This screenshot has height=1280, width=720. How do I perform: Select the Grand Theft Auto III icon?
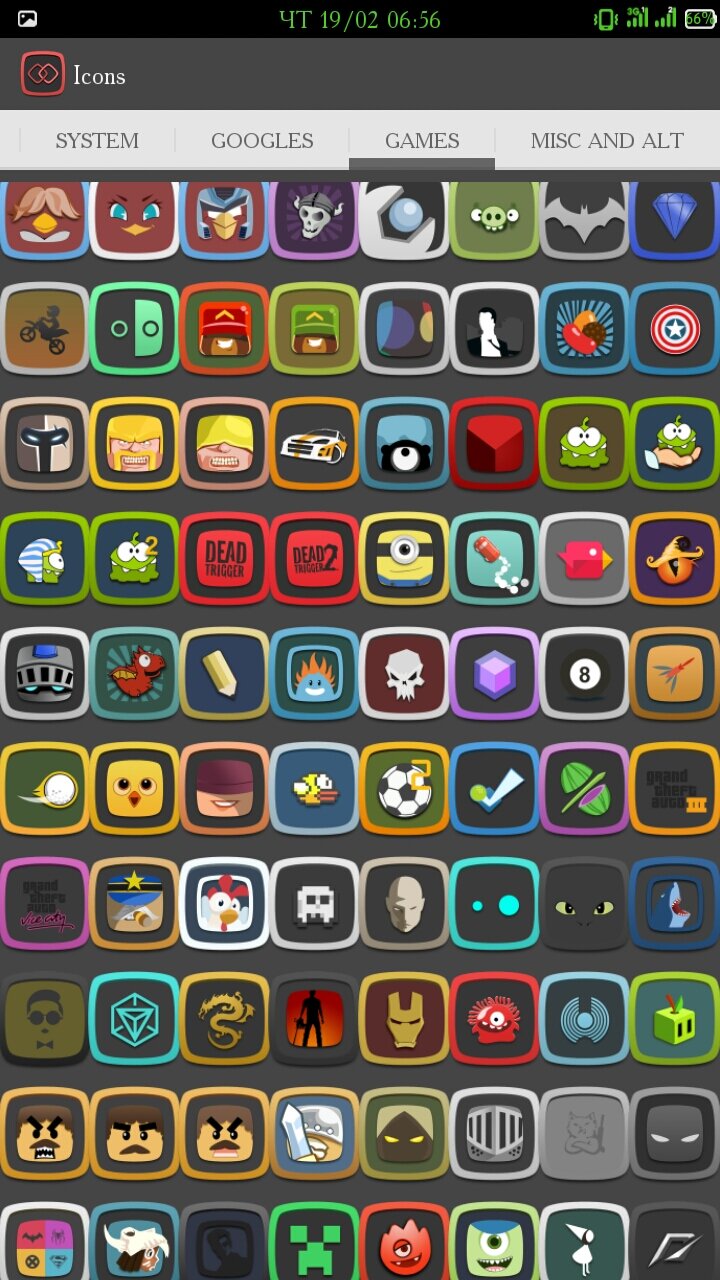[674, 788]
